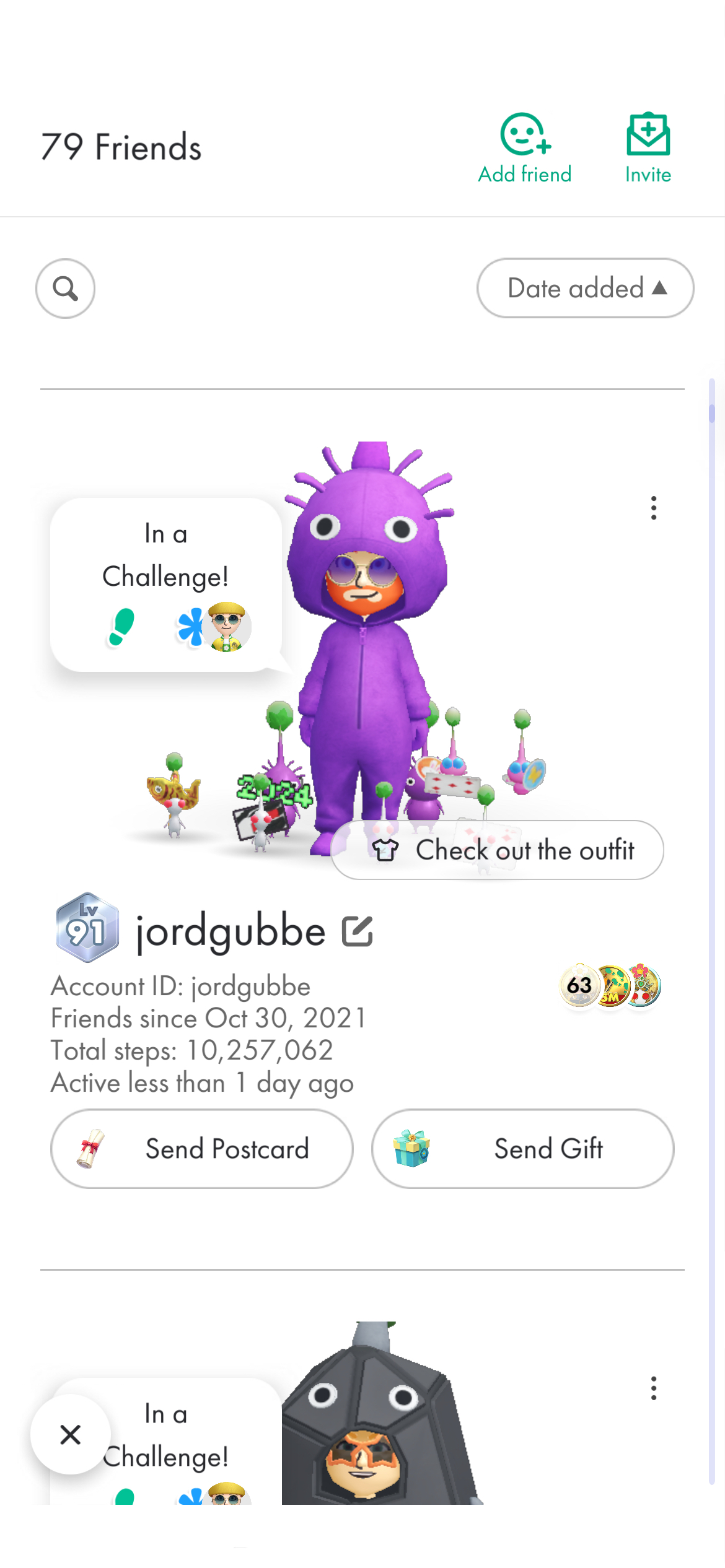This screenshot has width=725, height=1568.
Task: Edit jordgubbe's nickname
Action: click(x=358, y=931)
